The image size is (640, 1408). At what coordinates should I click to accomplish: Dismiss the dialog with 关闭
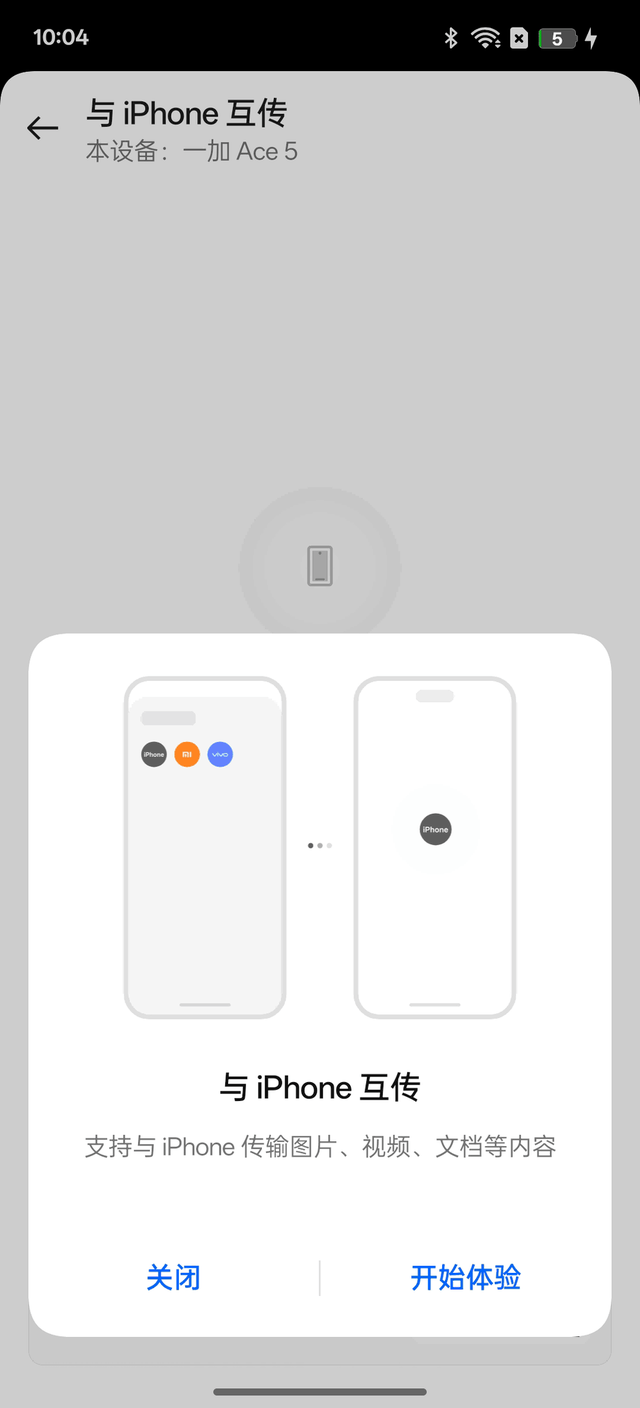pyautogui.click(x=173, y=1277)
